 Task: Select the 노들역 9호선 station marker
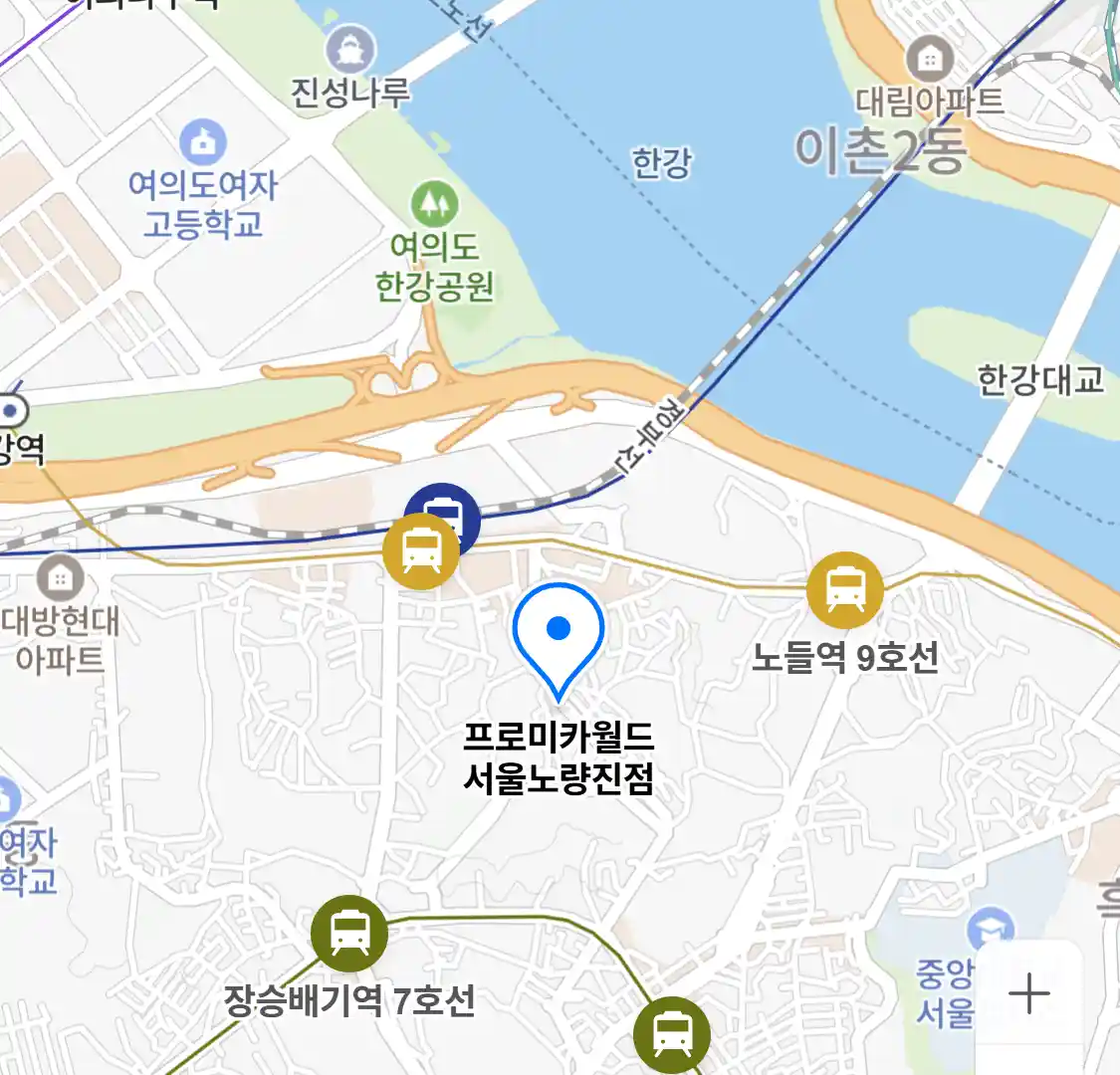pyautogui.click(x=844, y=589)
